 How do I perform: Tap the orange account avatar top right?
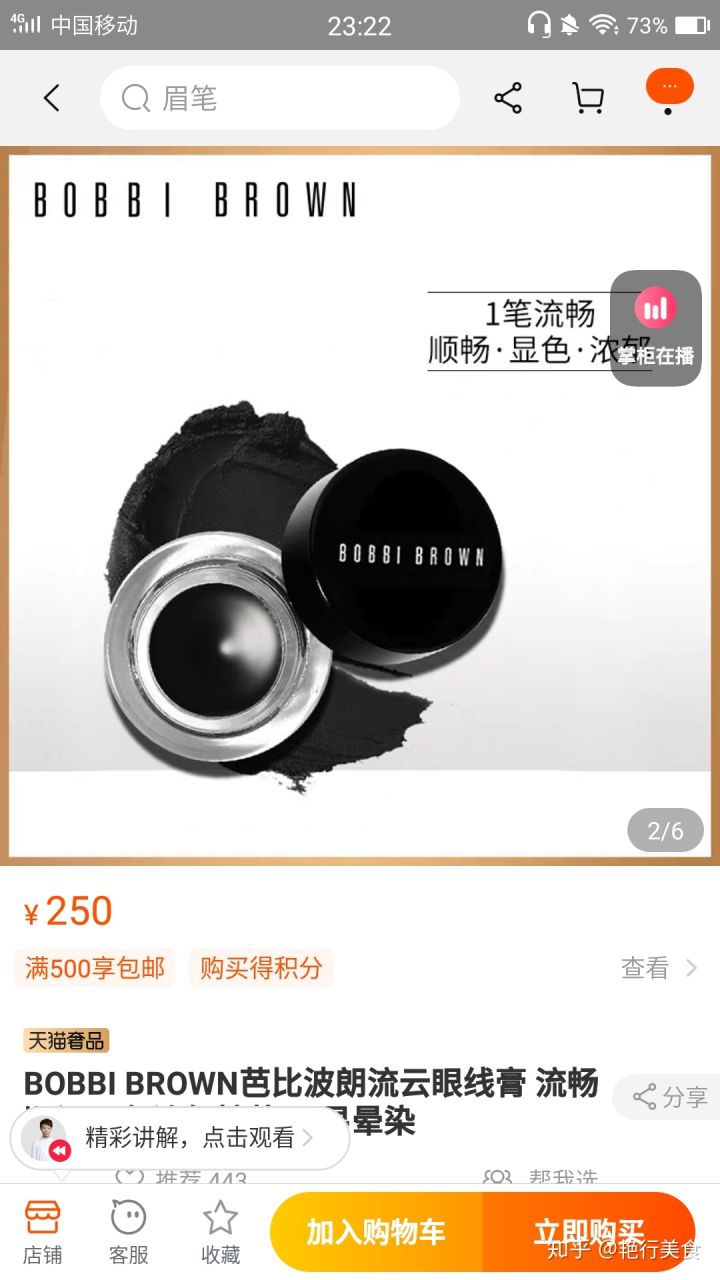tap(669, 87)
